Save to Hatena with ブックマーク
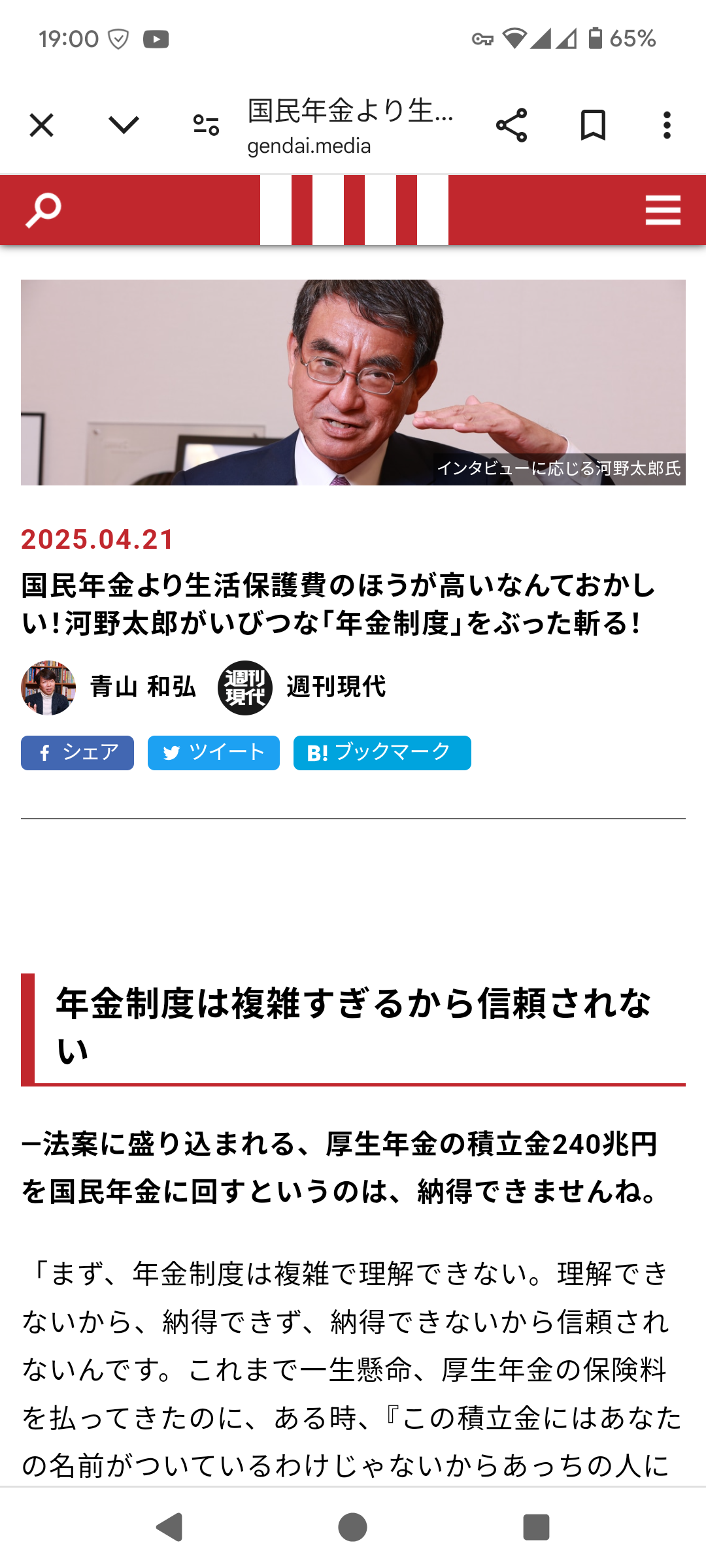The height and width of the screenshot is (1568, 706). click(382, 753)
